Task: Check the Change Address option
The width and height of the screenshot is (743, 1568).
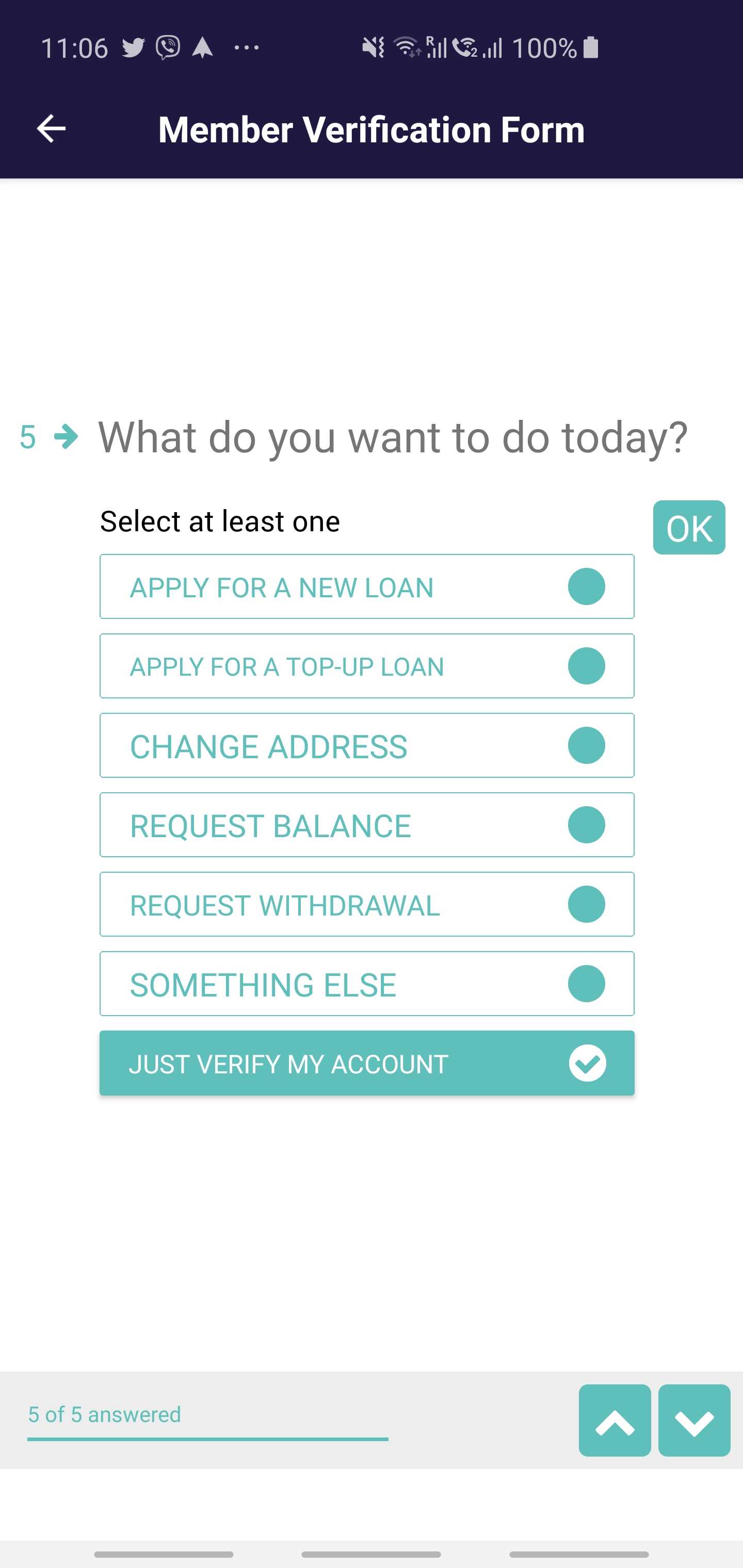Action: click(367, 746)
